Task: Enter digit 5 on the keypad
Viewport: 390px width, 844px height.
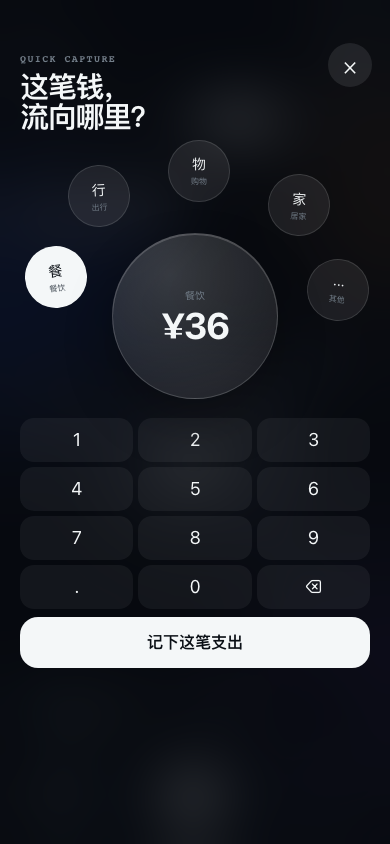Action: (x=195, y=489)
